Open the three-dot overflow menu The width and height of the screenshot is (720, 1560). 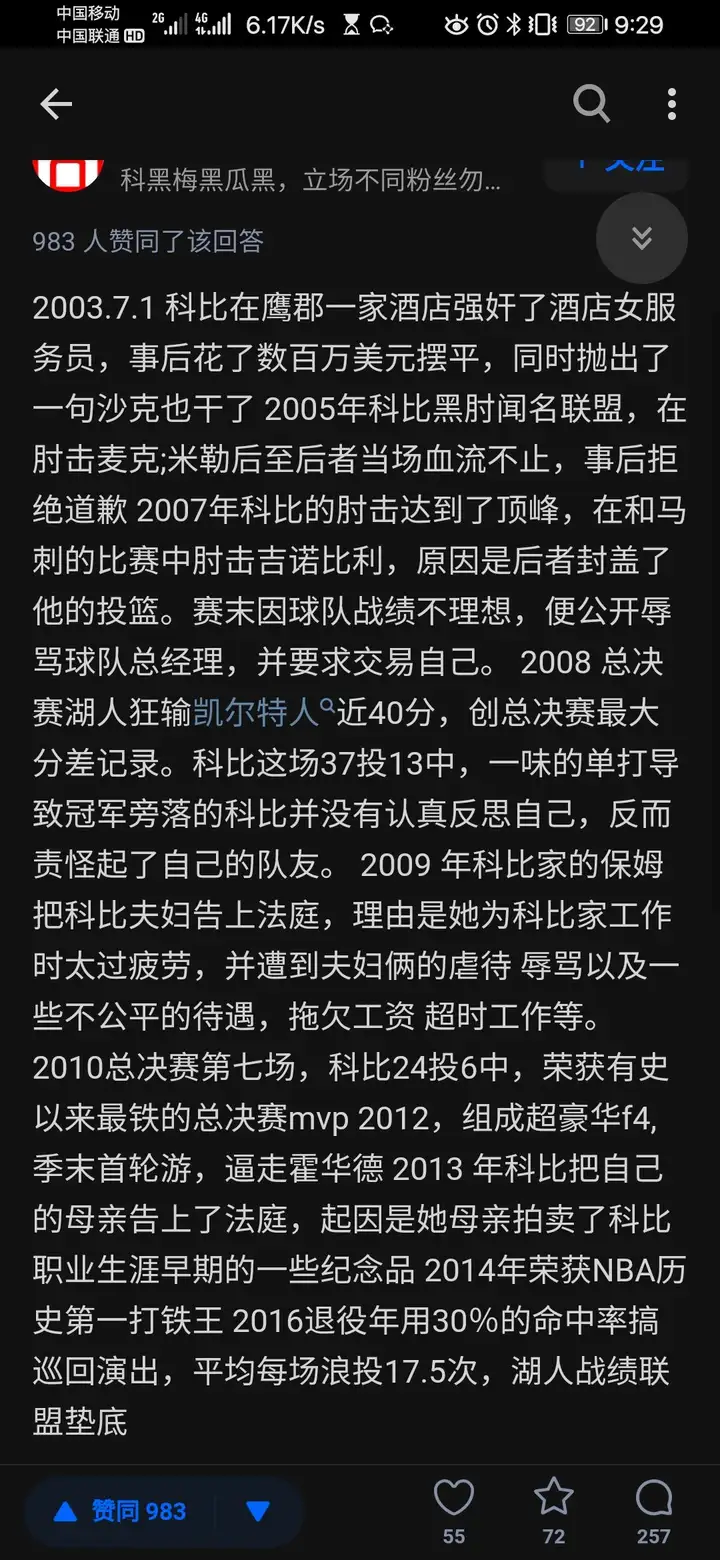(671, 104)
